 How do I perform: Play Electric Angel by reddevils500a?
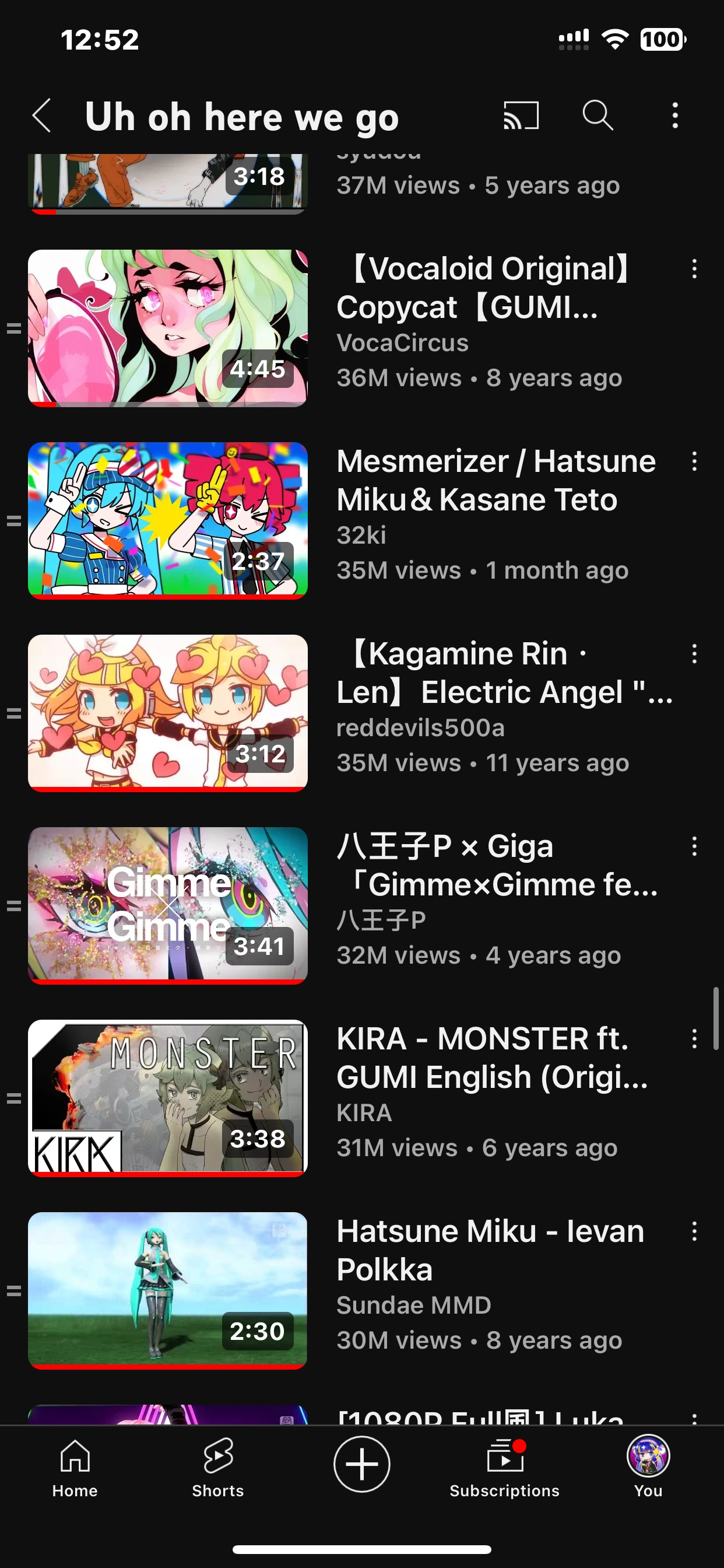167,713
